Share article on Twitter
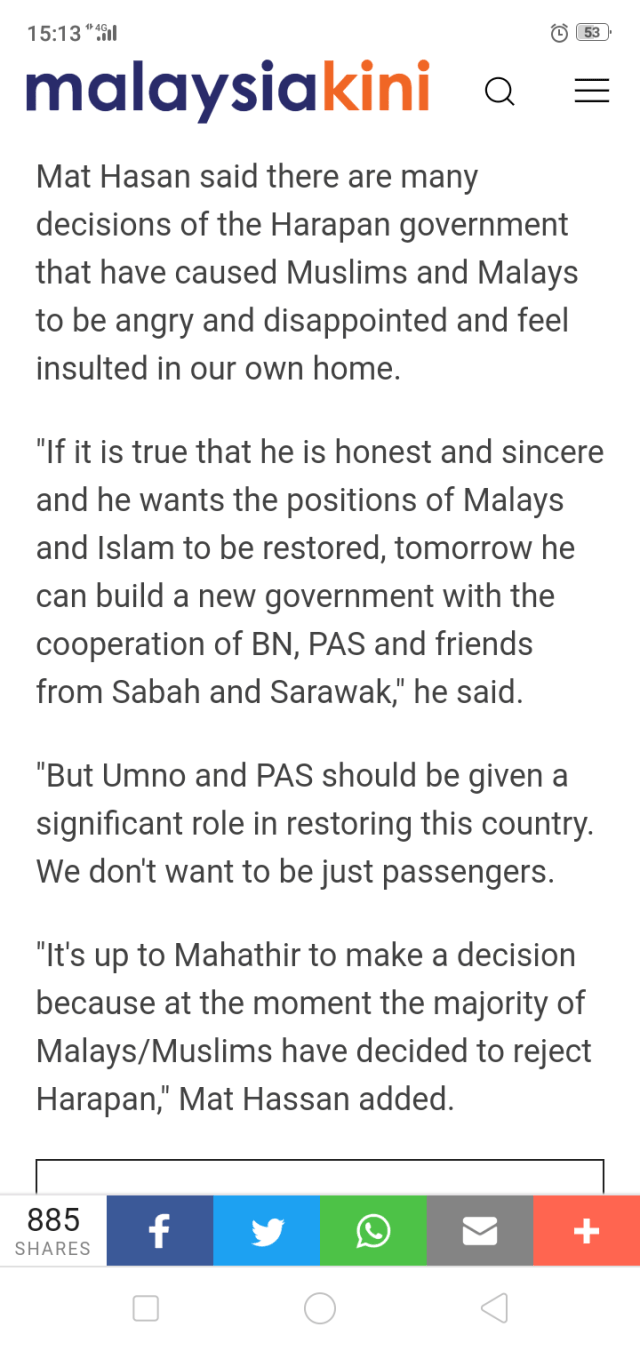This screenshot has width=640, height=1351. pyautogui.click(x=267, y=1231)
